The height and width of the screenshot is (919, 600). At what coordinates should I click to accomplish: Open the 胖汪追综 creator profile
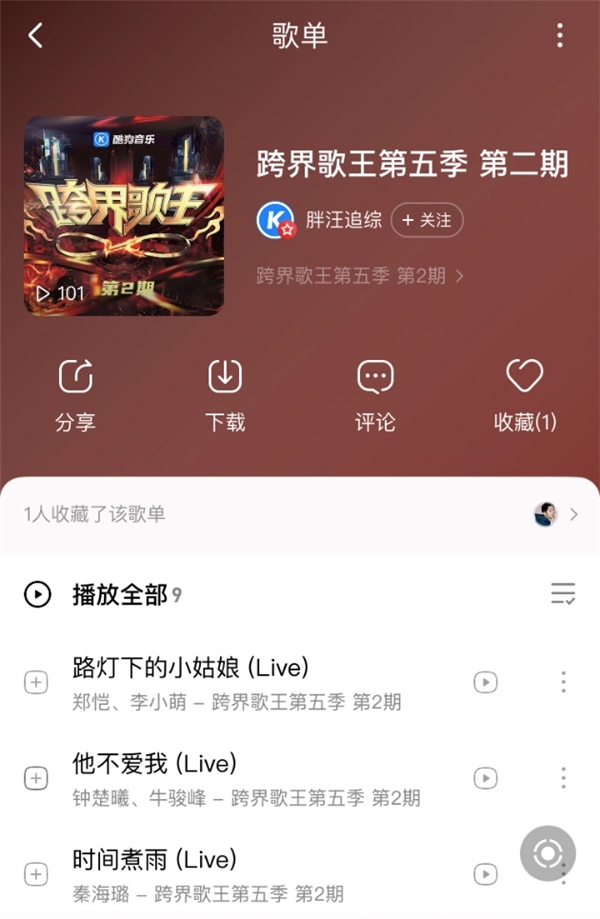[343, 220]
